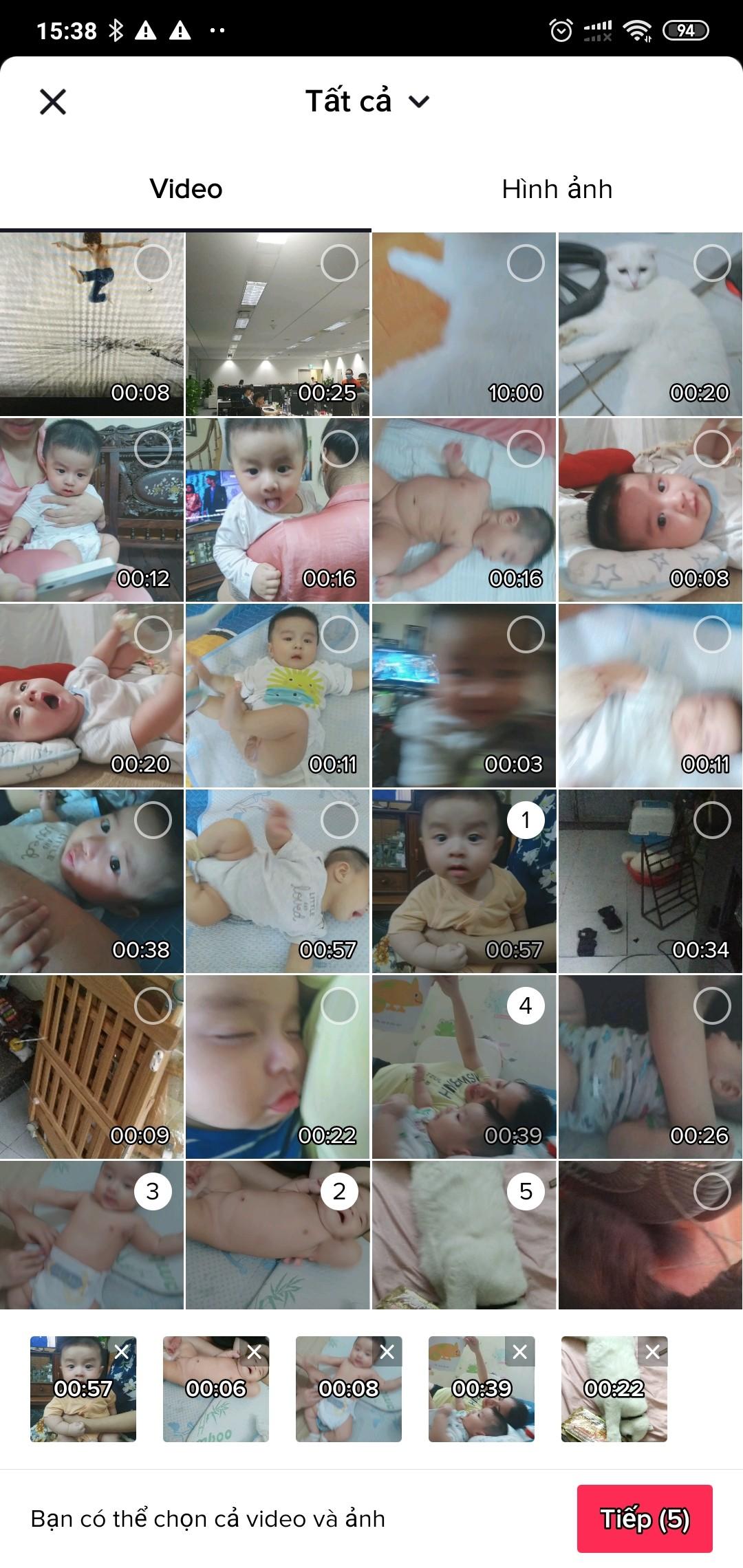Screen dimensions: 743x1568
Task: Close the media picker with the X
Action: tap(52, 102)
